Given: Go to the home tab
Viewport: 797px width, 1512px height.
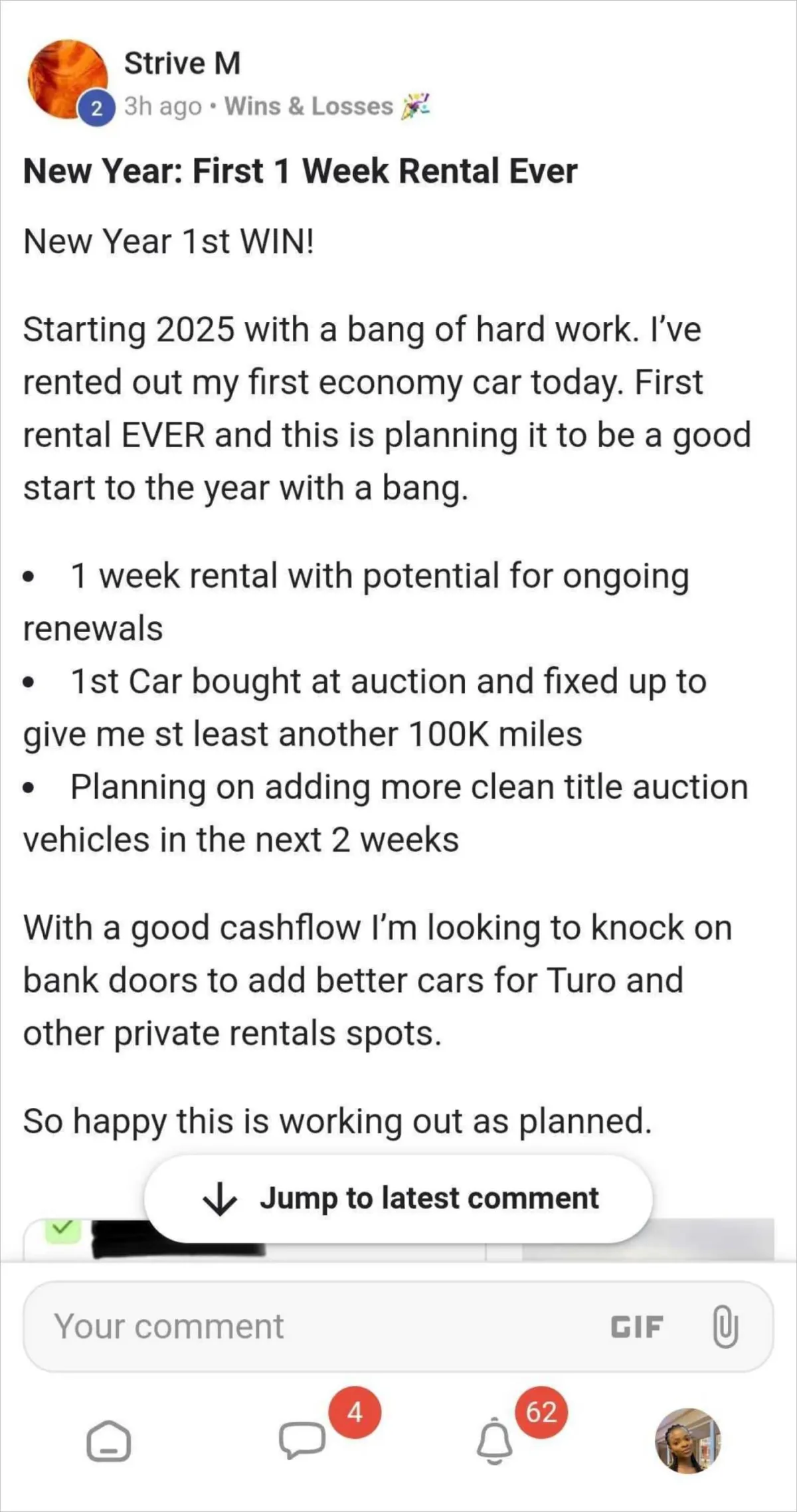Looking at the screenshot, I should click(109, 1442).
